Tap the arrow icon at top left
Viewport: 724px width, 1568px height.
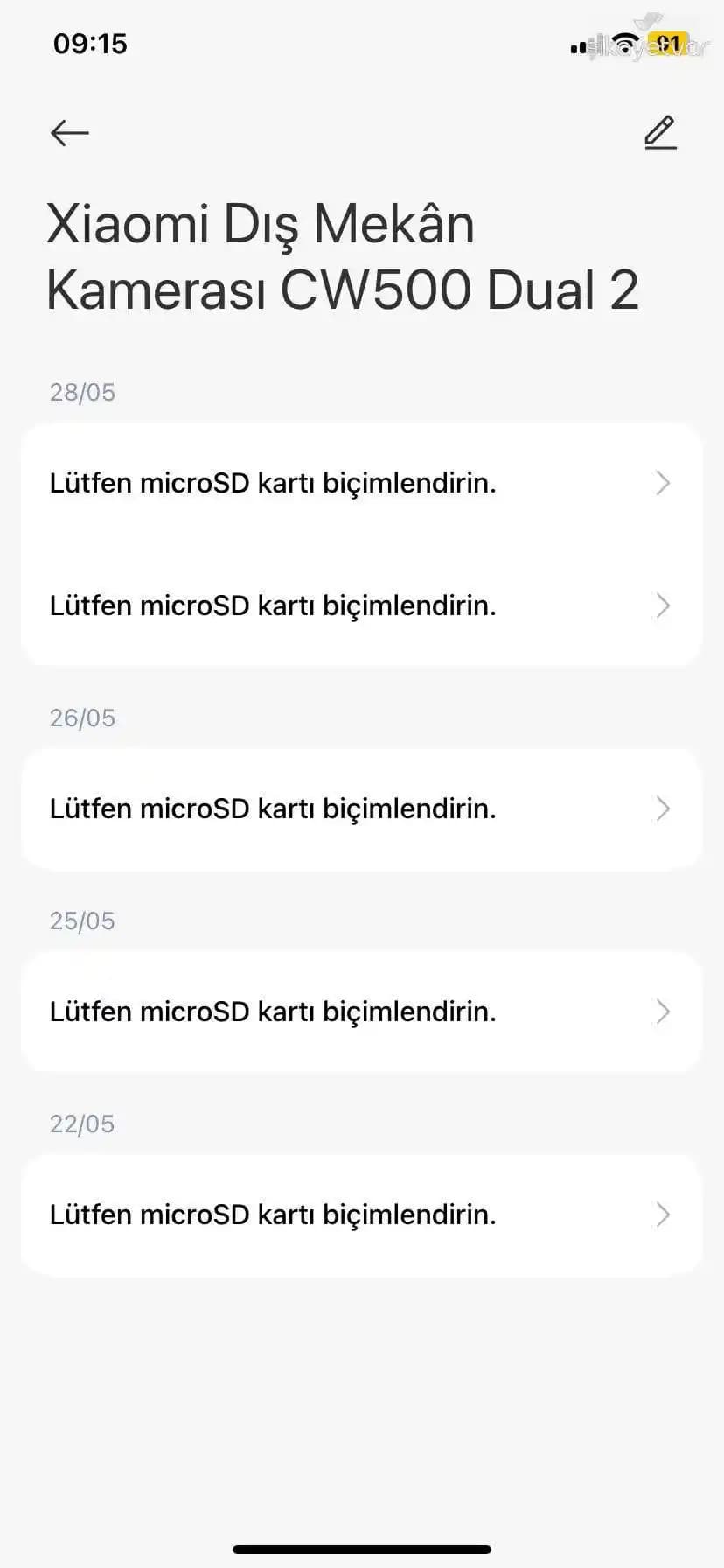point(68,132)
